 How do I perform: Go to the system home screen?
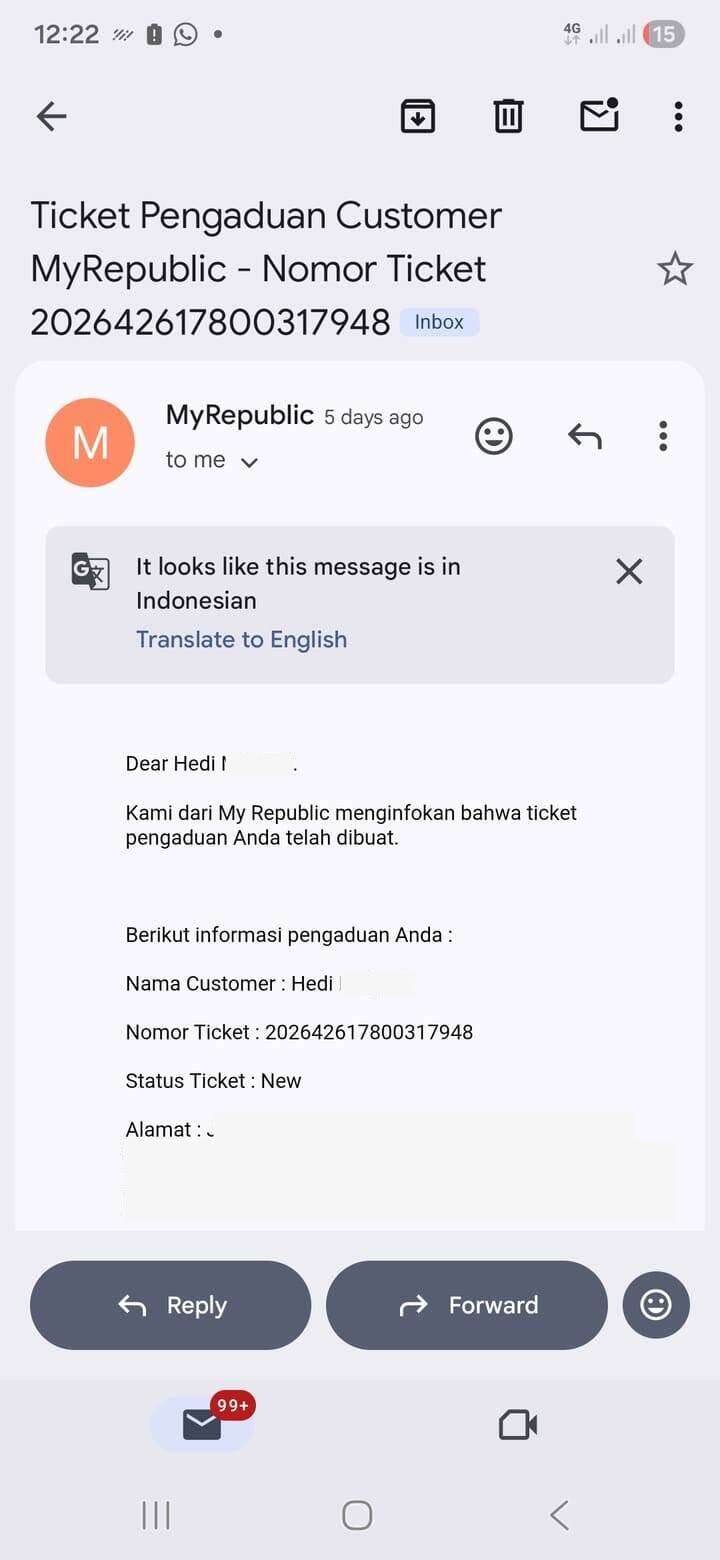click(357, 1515)
